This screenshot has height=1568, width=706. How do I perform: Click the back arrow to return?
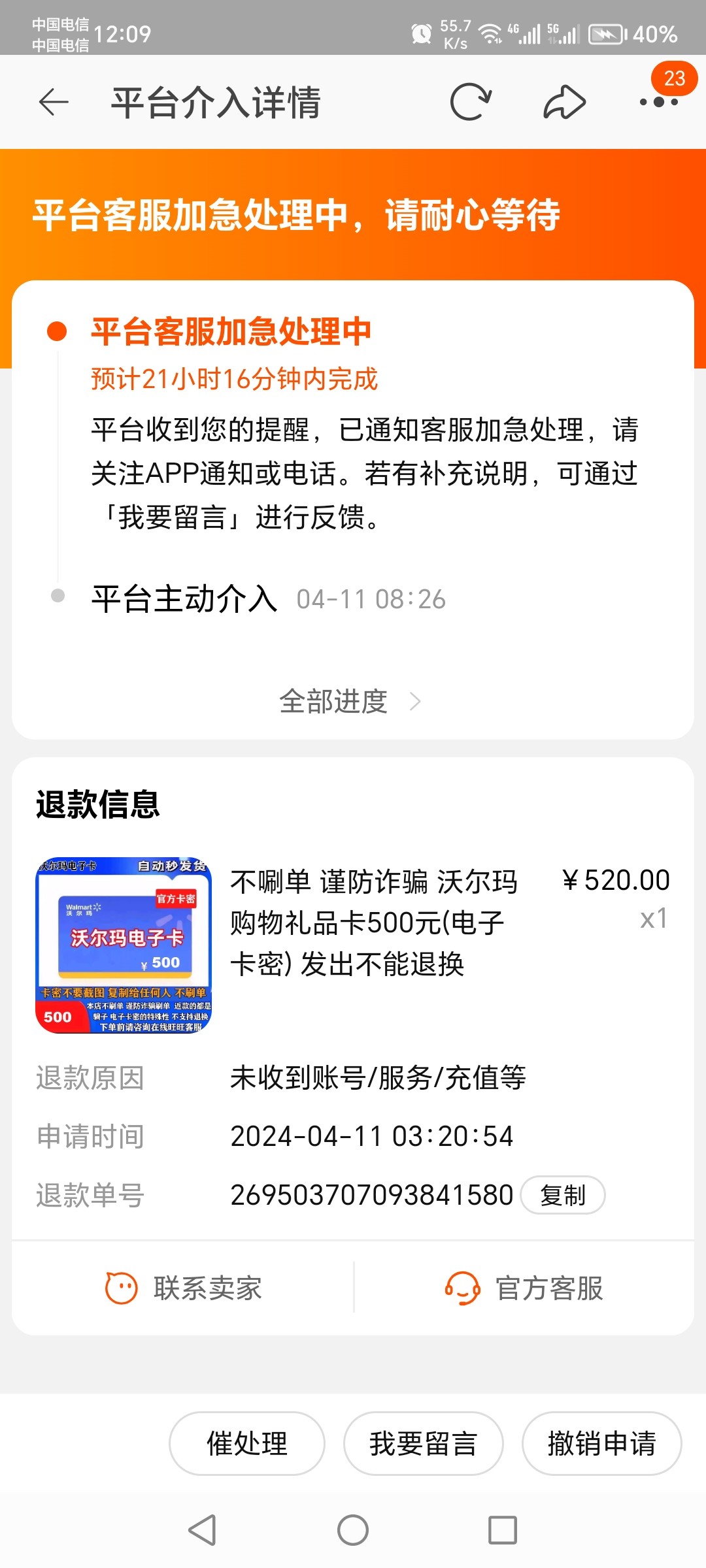pos(52,101)
